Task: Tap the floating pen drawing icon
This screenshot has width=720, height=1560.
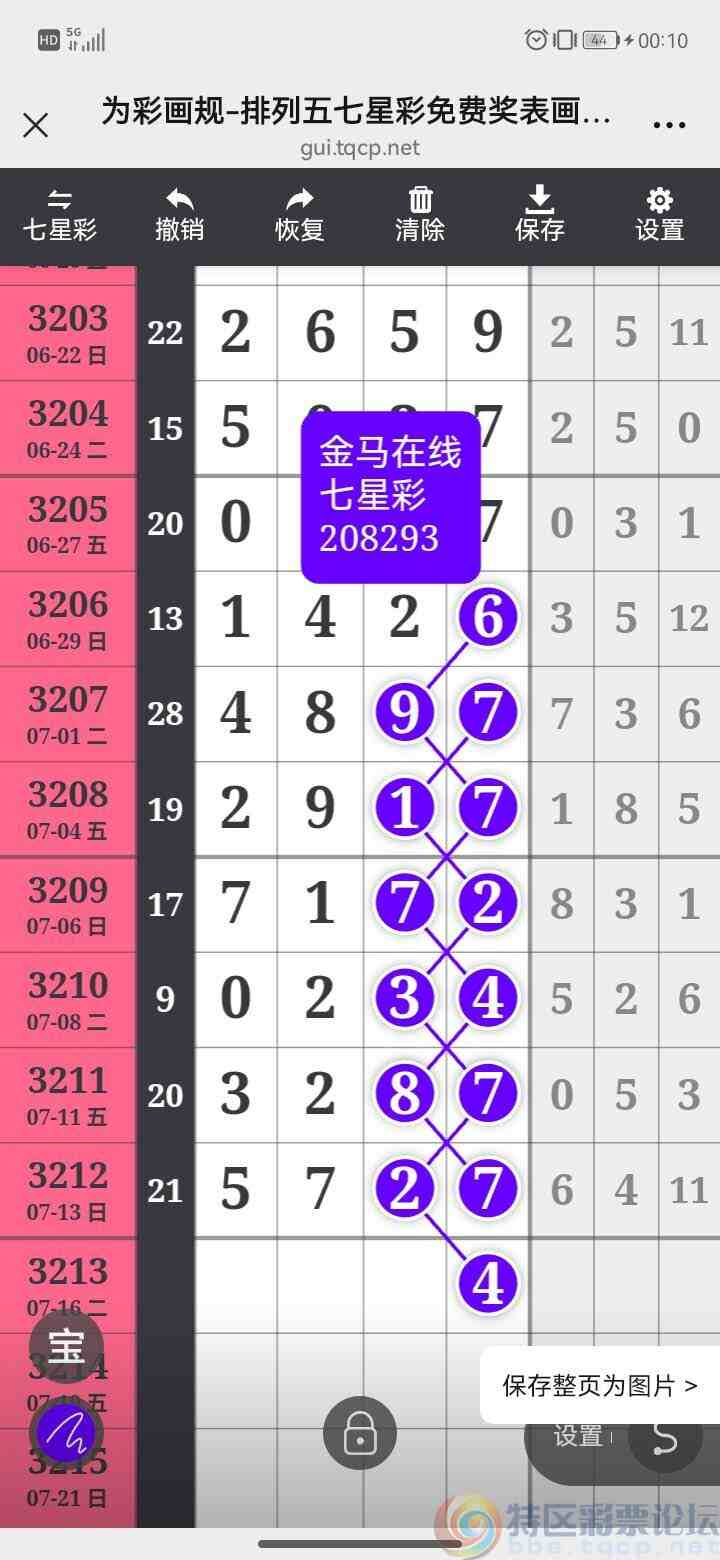Action: [66, 1432]
